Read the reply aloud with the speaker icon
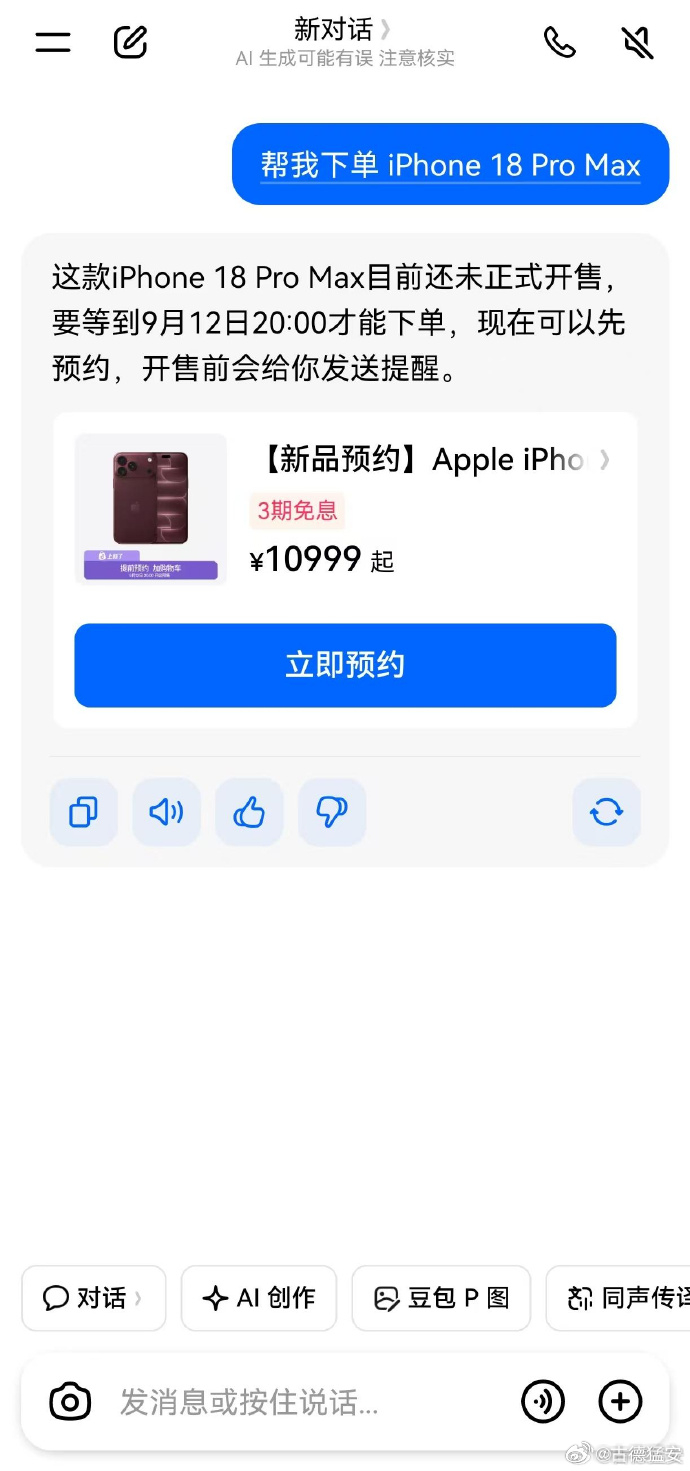690x1471 pixels. (167, 812)
